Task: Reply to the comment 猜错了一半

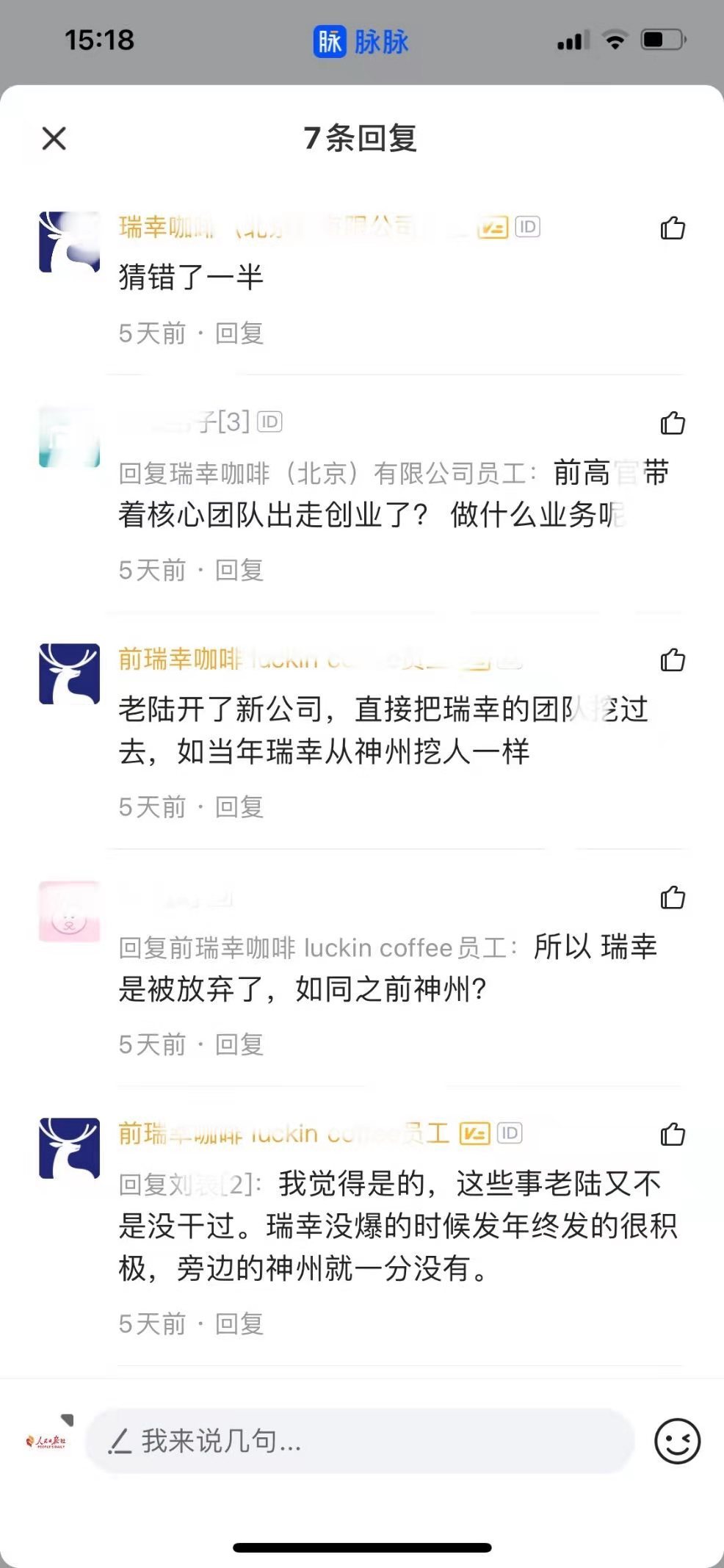Action: click(239, 333)
